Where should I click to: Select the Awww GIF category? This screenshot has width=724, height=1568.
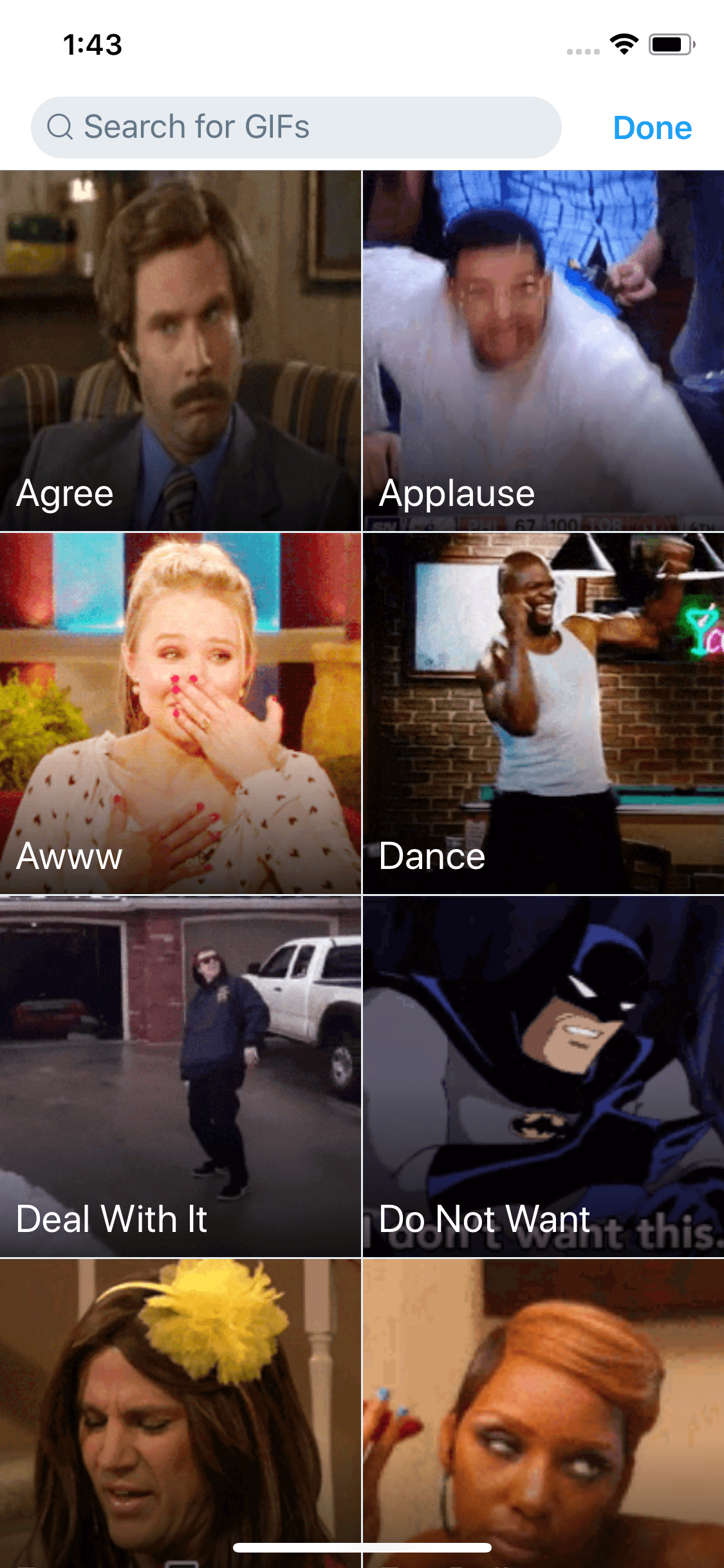point(180,713)
